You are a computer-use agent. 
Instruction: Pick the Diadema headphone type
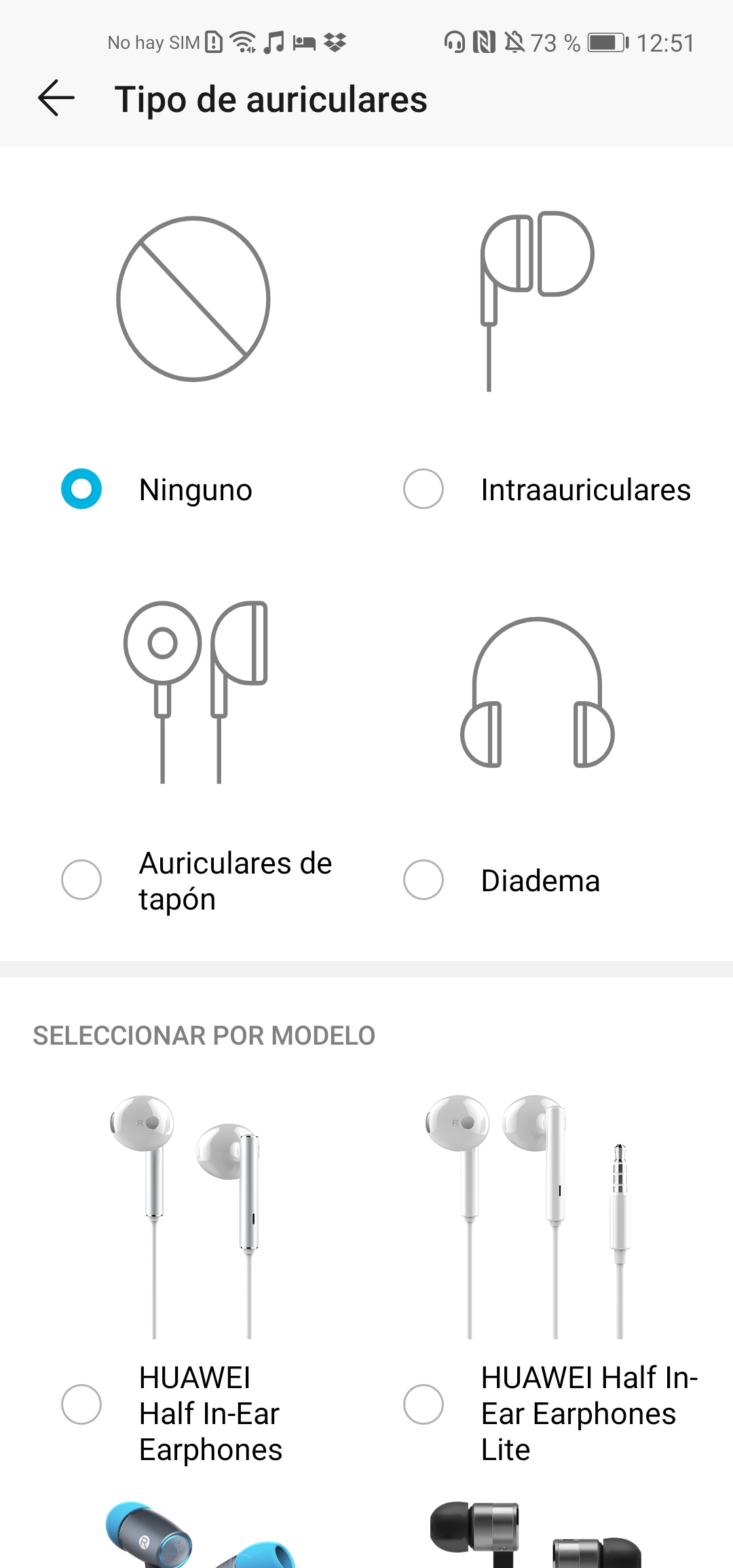coord(424,880)
